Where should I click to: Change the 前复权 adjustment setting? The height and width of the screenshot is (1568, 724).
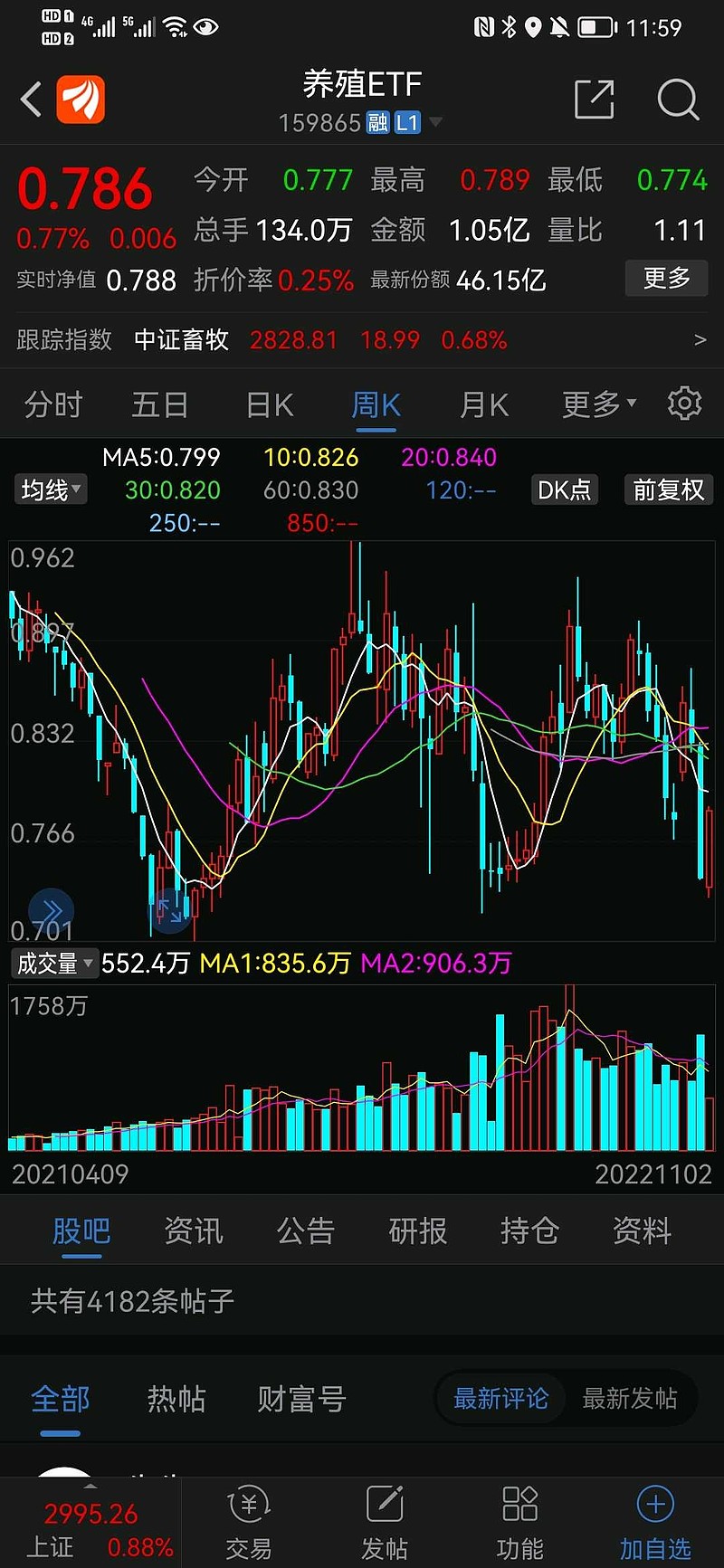pyautogui.click(x=669, y=489)
